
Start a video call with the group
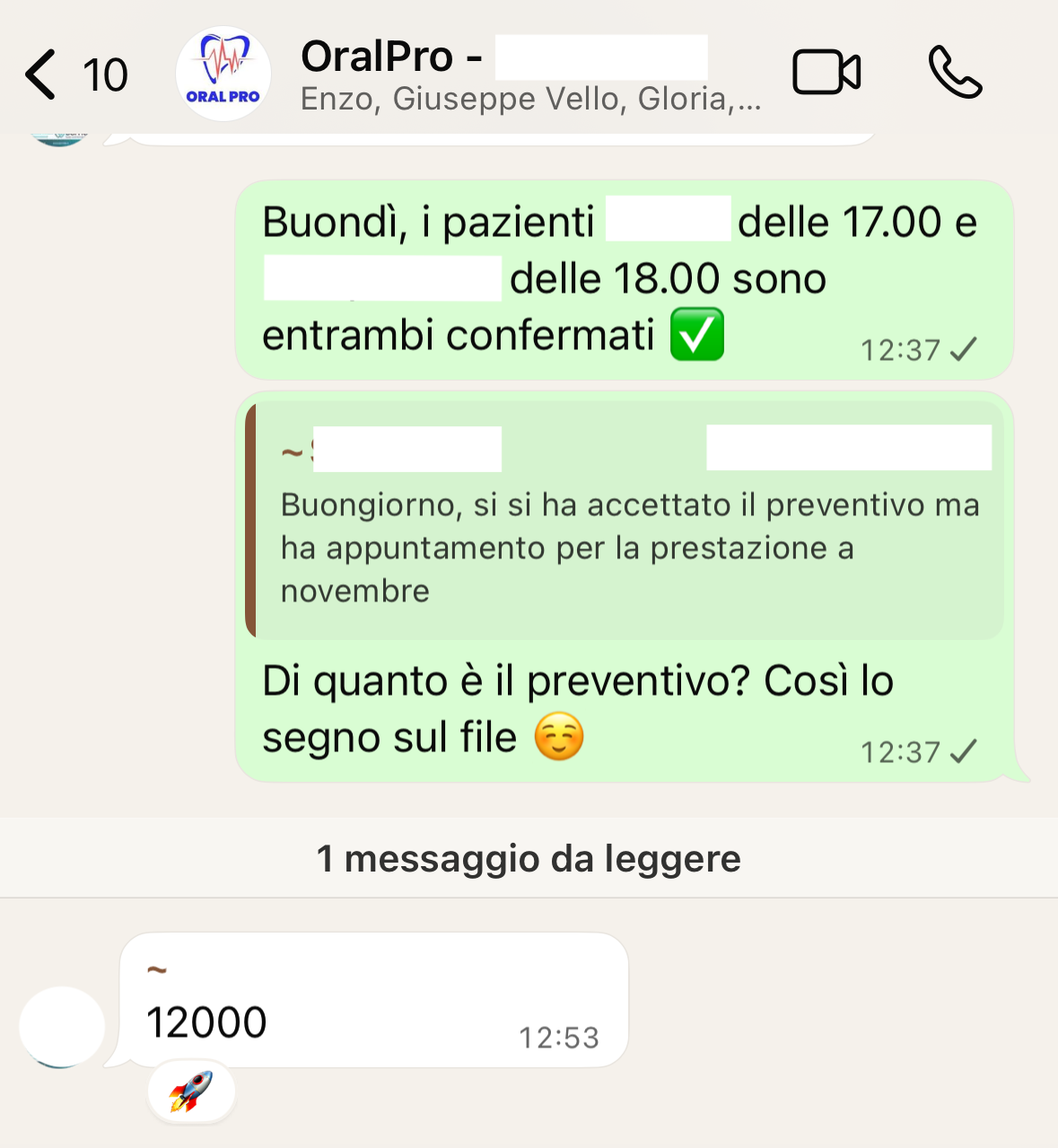(826, 73)
